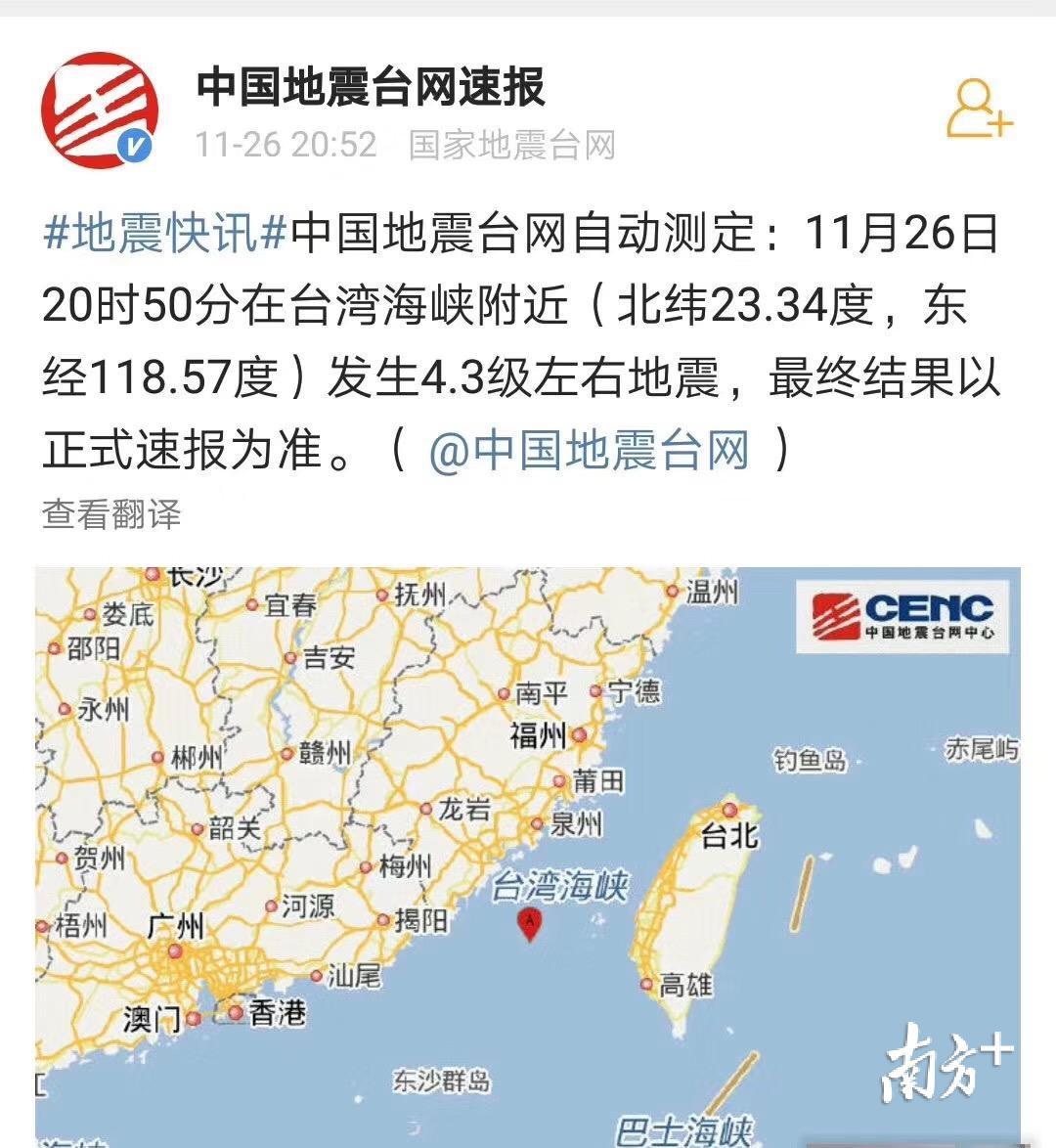This screenshot has width=1056, height=1148.
Task: Tap 查看翻译 to translate the post
Action: pos(111,513)
